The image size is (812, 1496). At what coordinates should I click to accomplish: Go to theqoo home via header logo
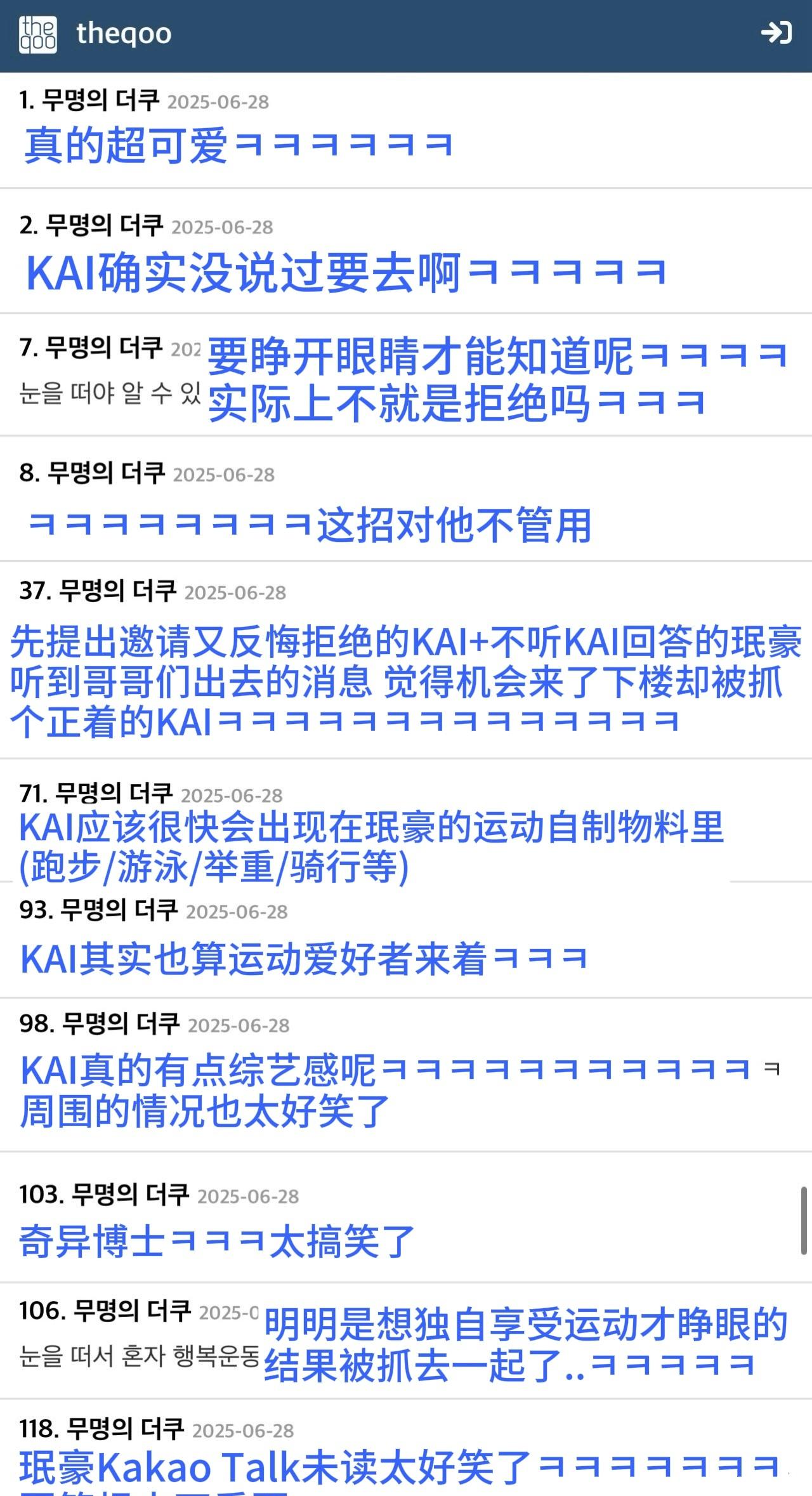[x=38, y=34]
